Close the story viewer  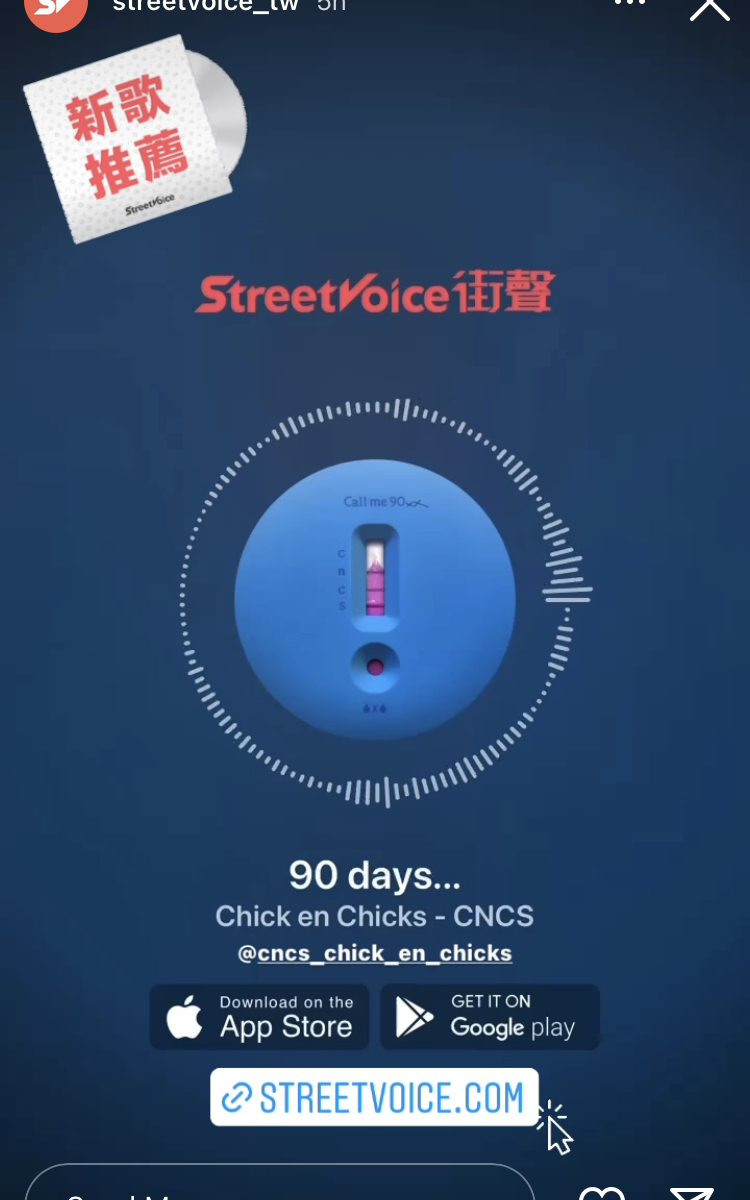click(x=709, y=8)
